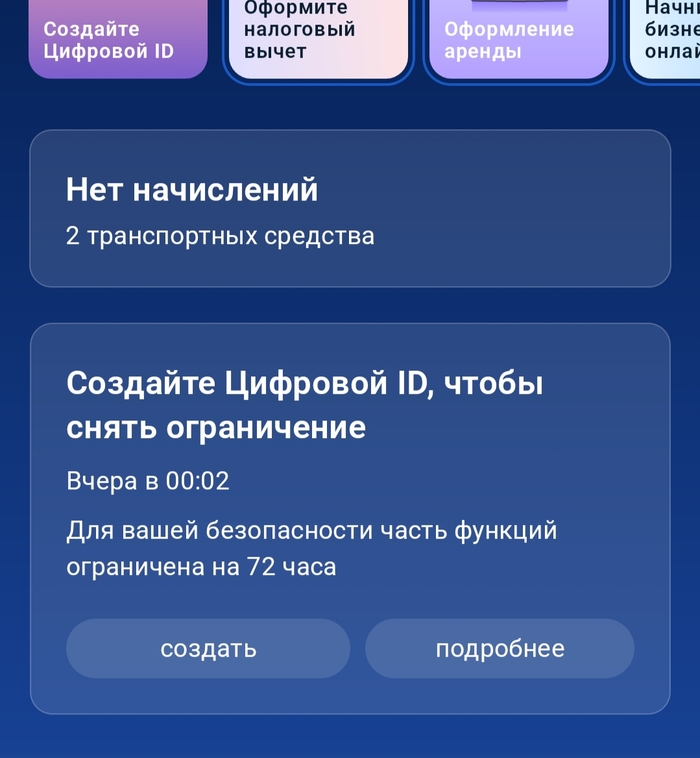Open the partially visible business online card
The image size is (700, 758).
tap(665, 38)
